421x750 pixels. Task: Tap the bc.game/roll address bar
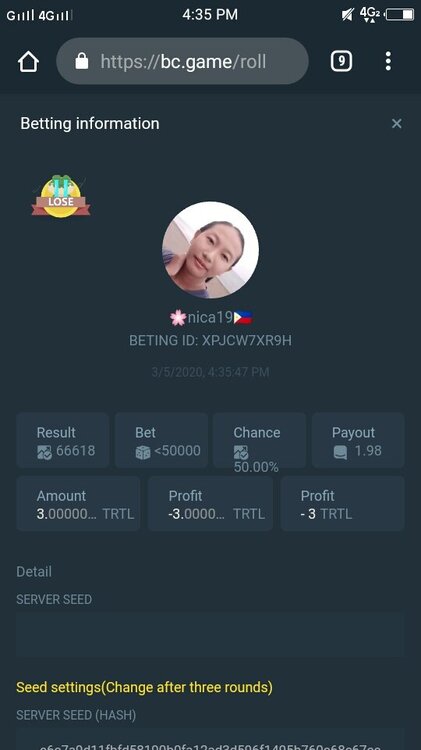click(182, 61)
